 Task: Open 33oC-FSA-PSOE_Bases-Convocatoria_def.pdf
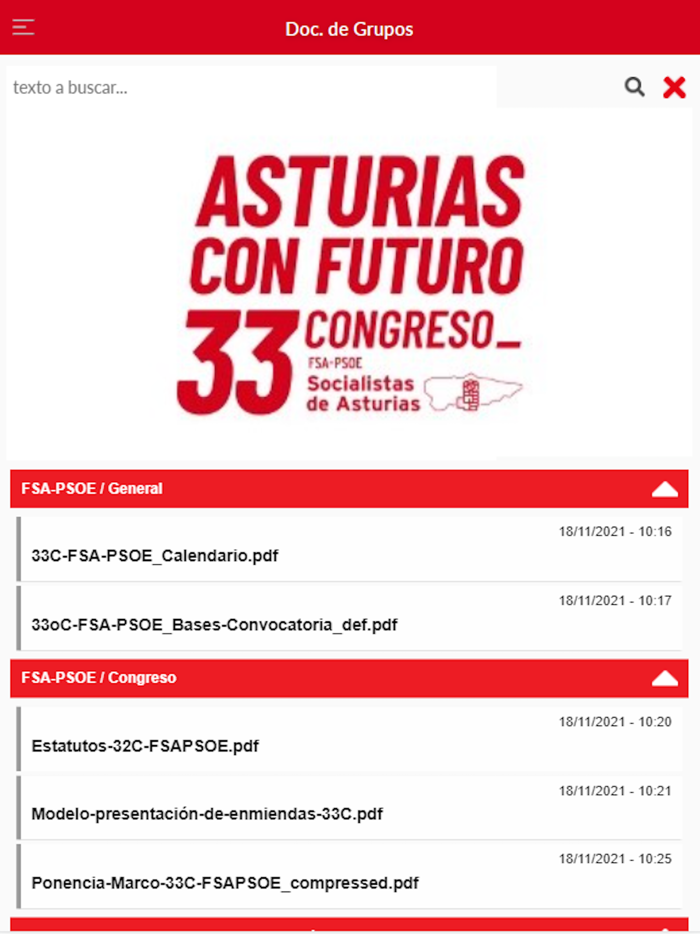tap(214, 625)
